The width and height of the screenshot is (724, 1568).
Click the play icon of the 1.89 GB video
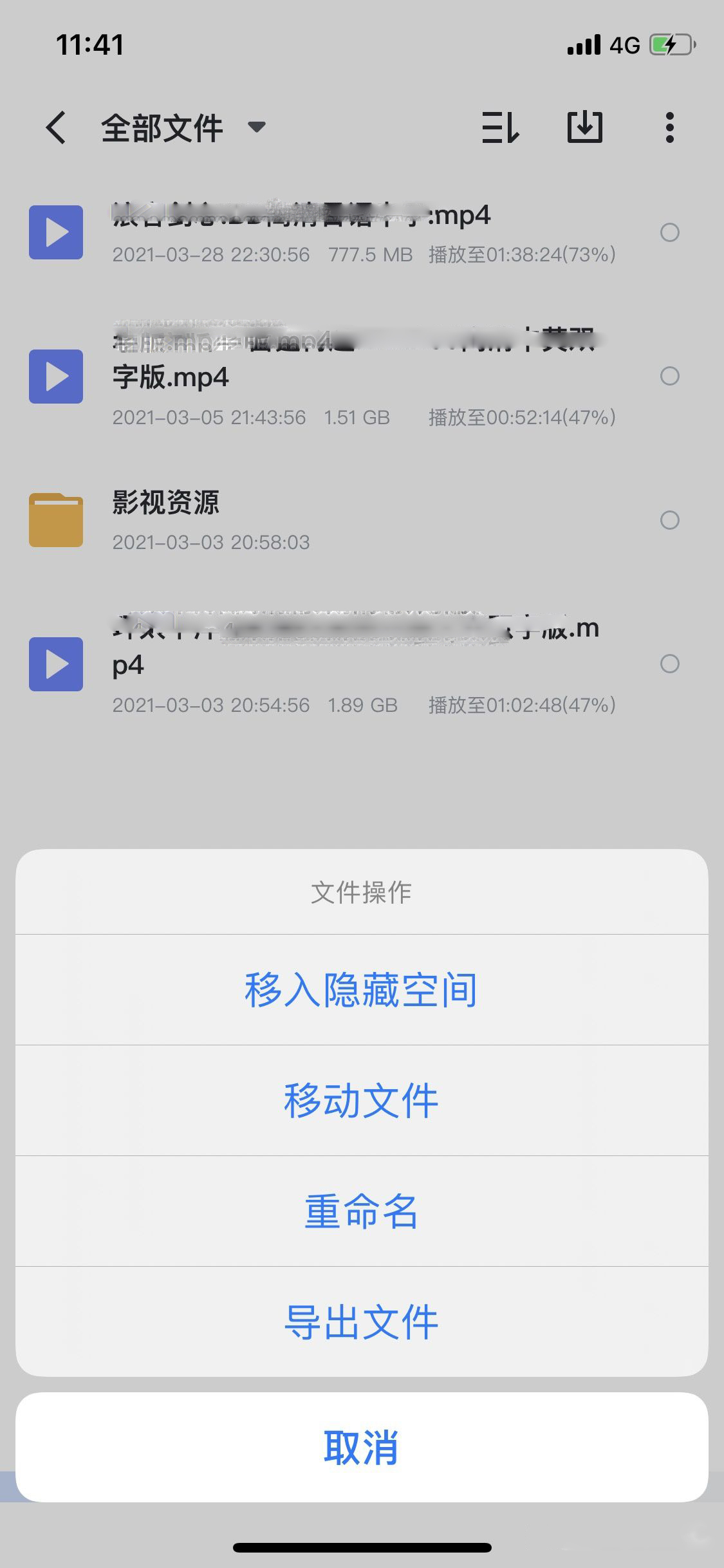(x=56, y=664)
